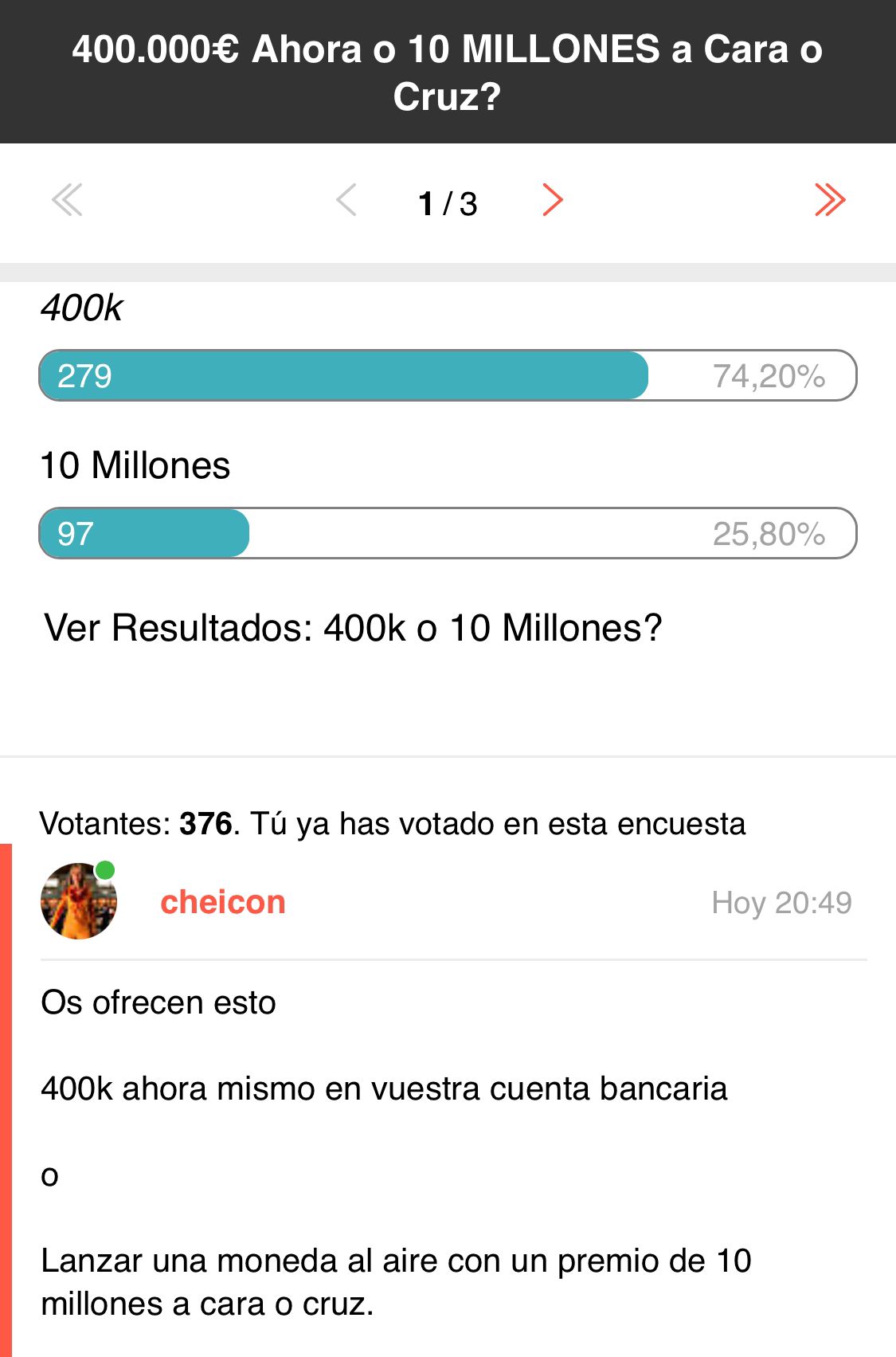The width and height of the screenshot is (896, 1357).
Task: Tap cheicon's profile avatar
Action: click(79, 901)
